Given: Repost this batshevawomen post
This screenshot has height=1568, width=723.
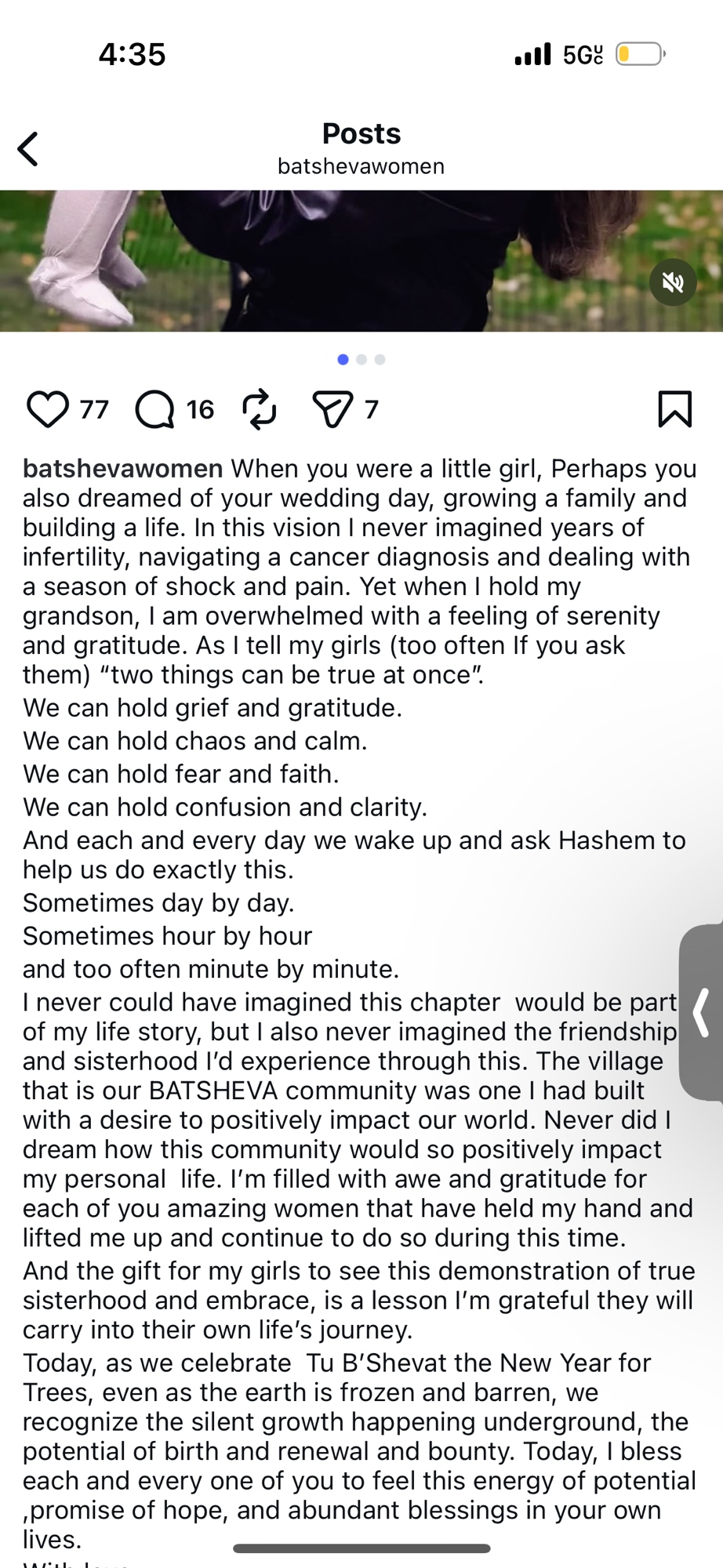Looking at the screenshot, I should tap(259, 409).
